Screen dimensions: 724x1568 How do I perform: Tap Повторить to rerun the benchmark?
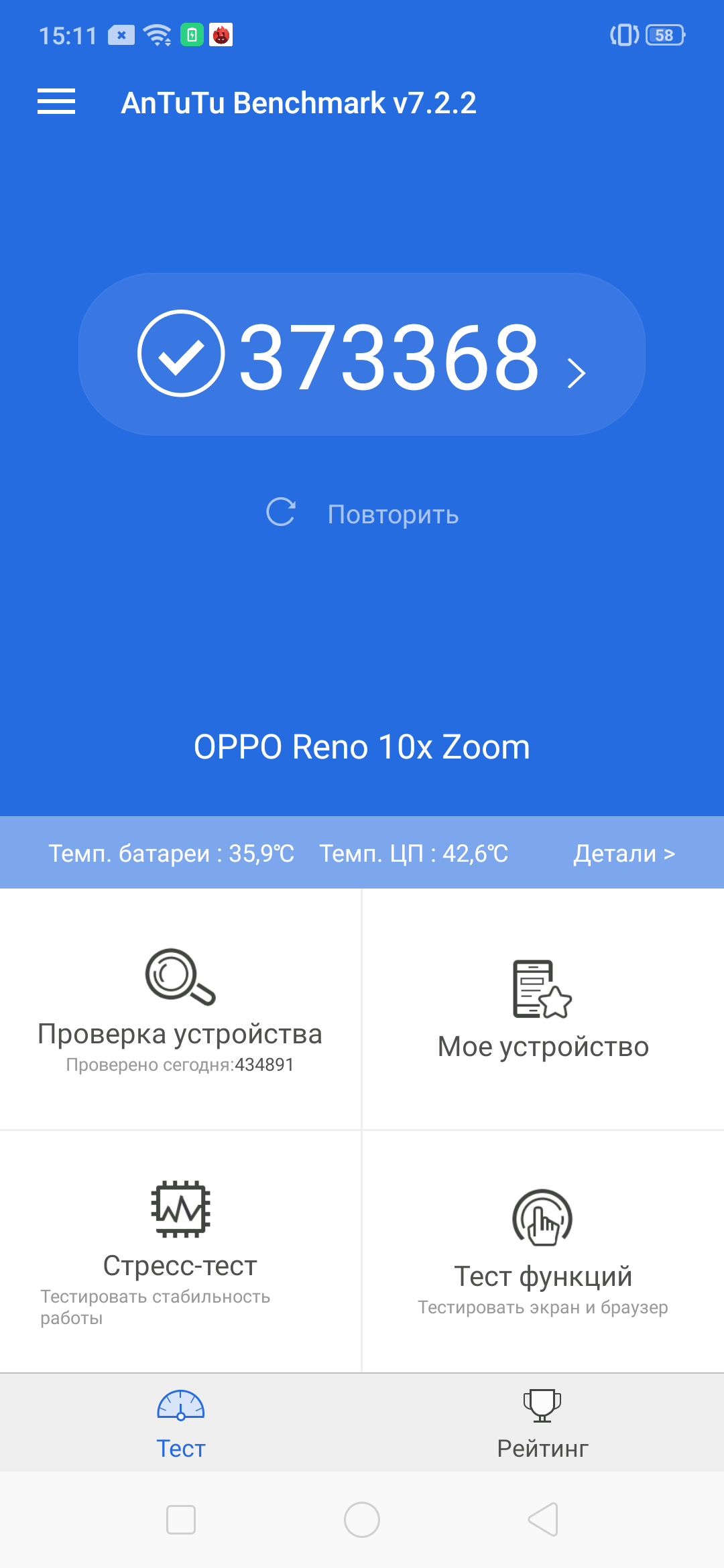click(362, 514)
